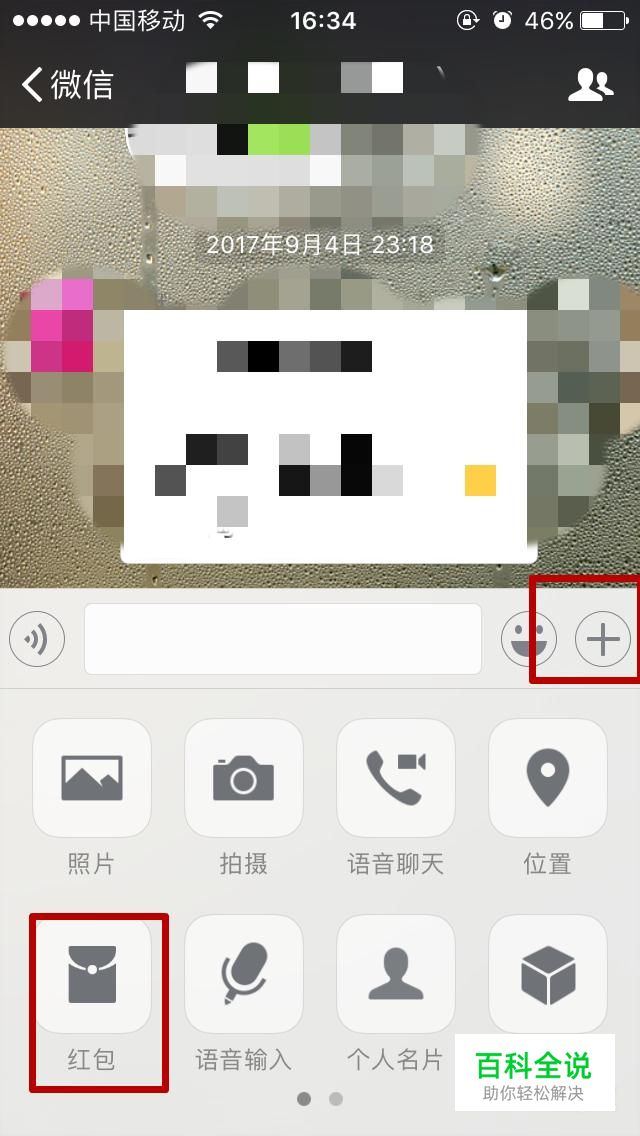Open 拍摄 to take a picture
640x1136 pixels.
(243, 778)
